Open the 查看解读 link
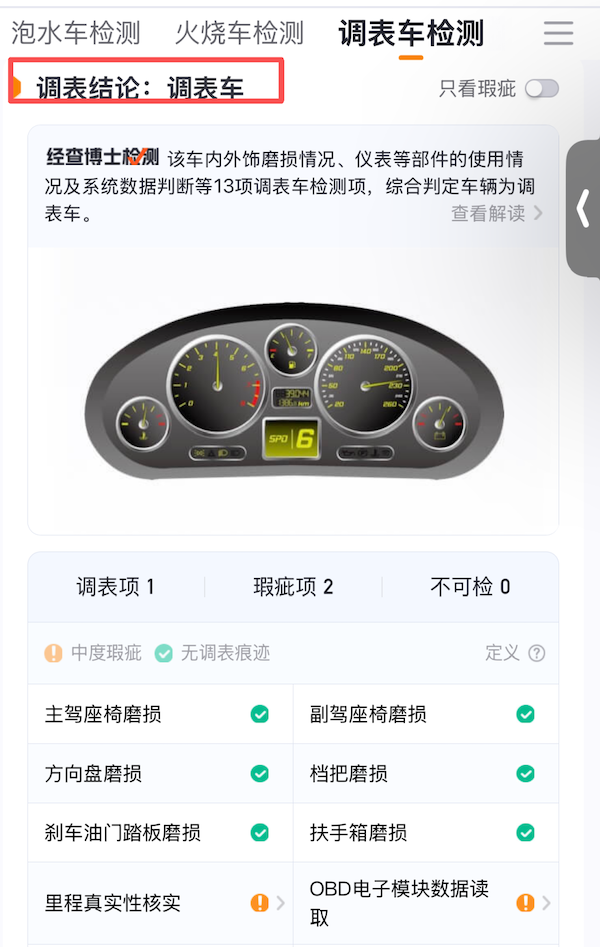This screenshot has height=947, width=600. pos(496,213)
